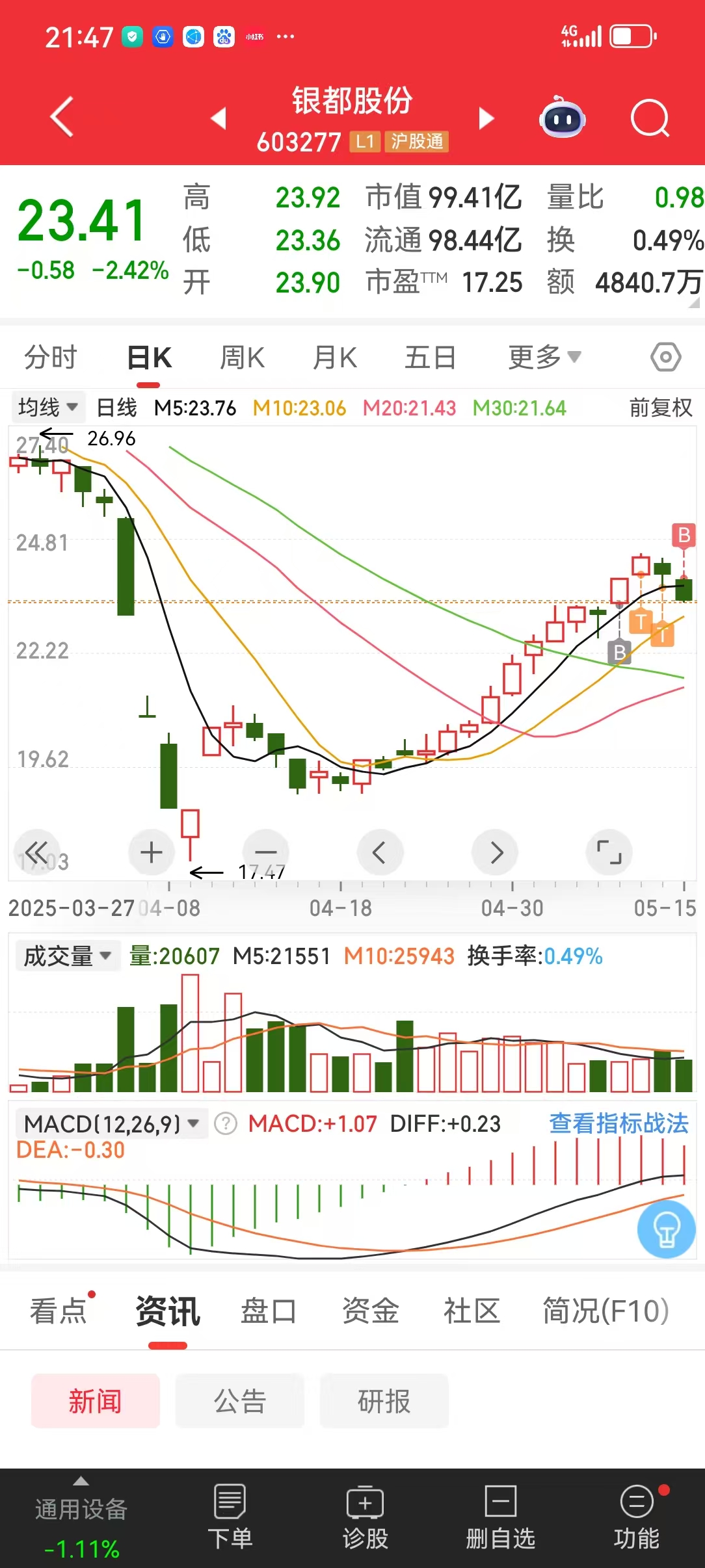
Task: Open the AI assistant robot
Action: pos(562,118)
